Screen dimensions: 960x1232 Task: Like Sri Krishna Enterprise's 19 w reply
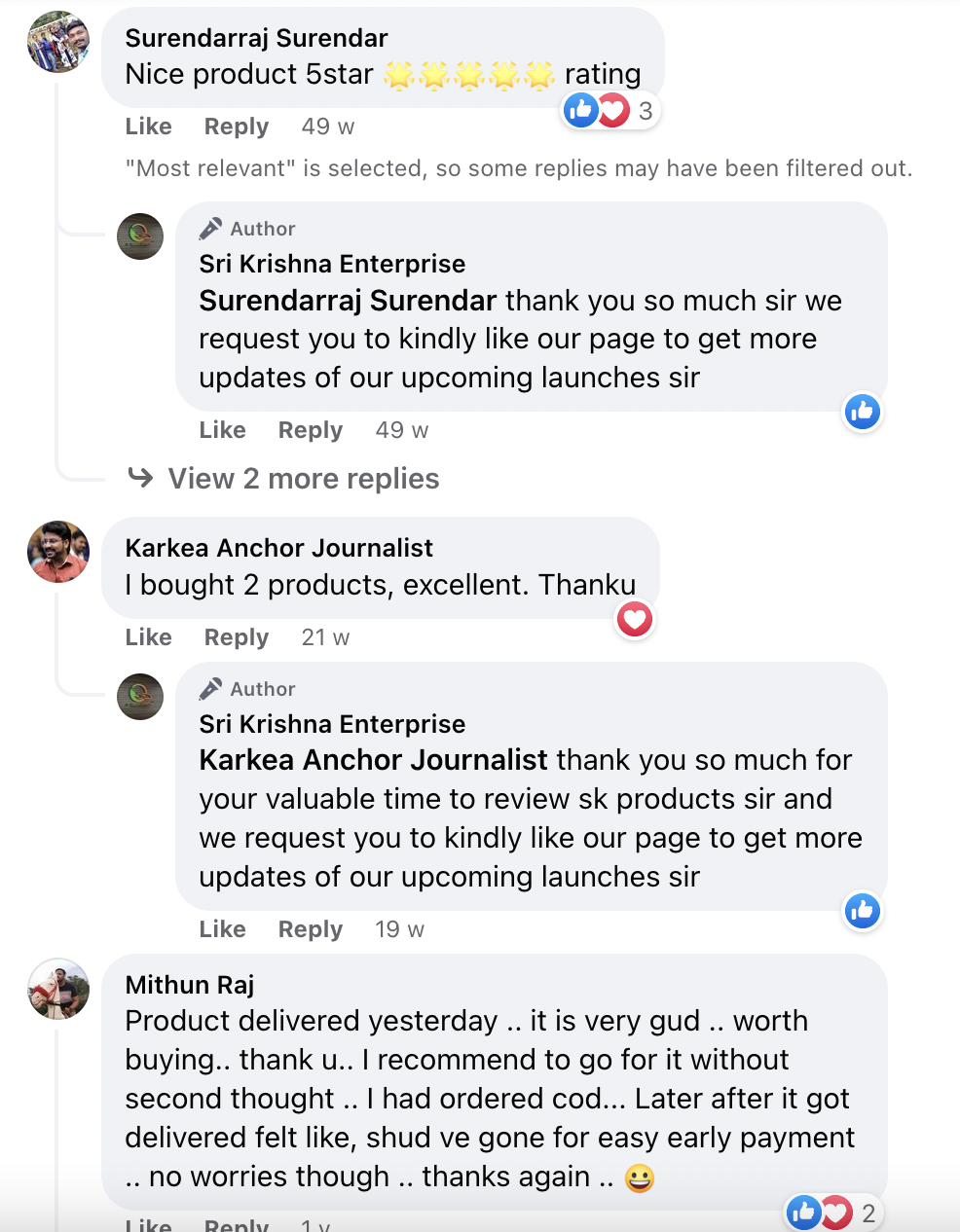click(x=222, y=929)
